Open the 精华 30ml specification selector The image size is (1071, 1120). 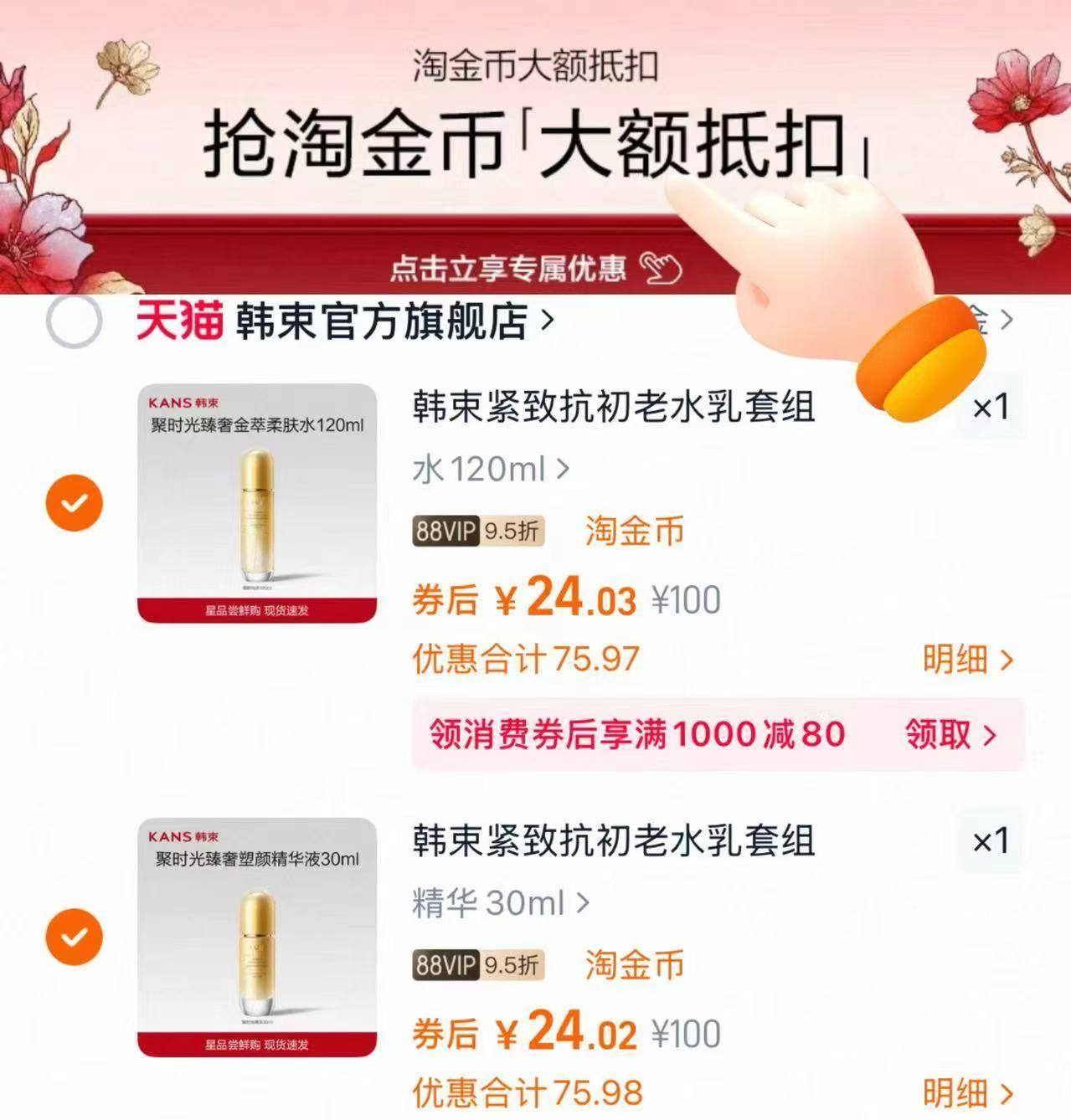(x=497, y=902)
